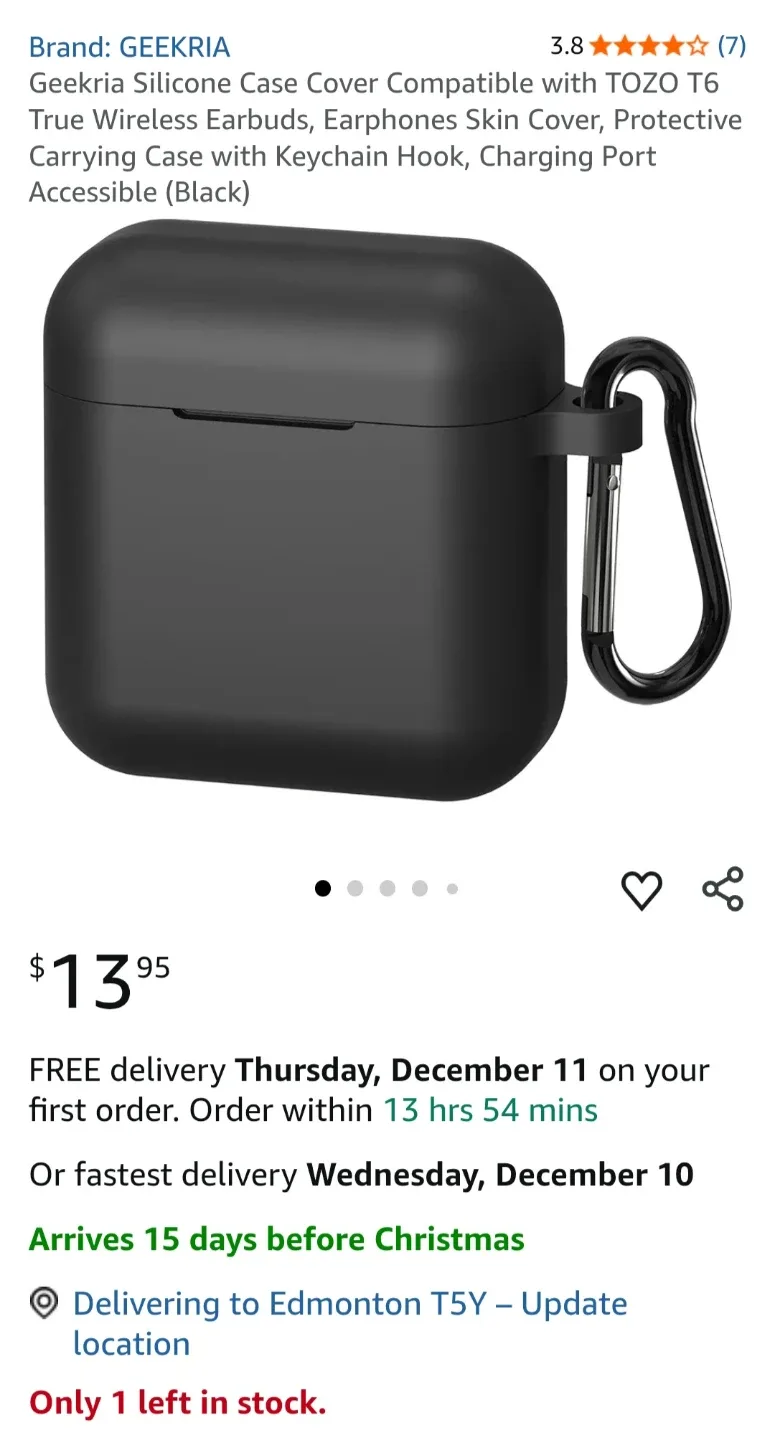775x1440 pixels.
Task: Click the carousel dots progress indicator
Action: coord(387,888)
